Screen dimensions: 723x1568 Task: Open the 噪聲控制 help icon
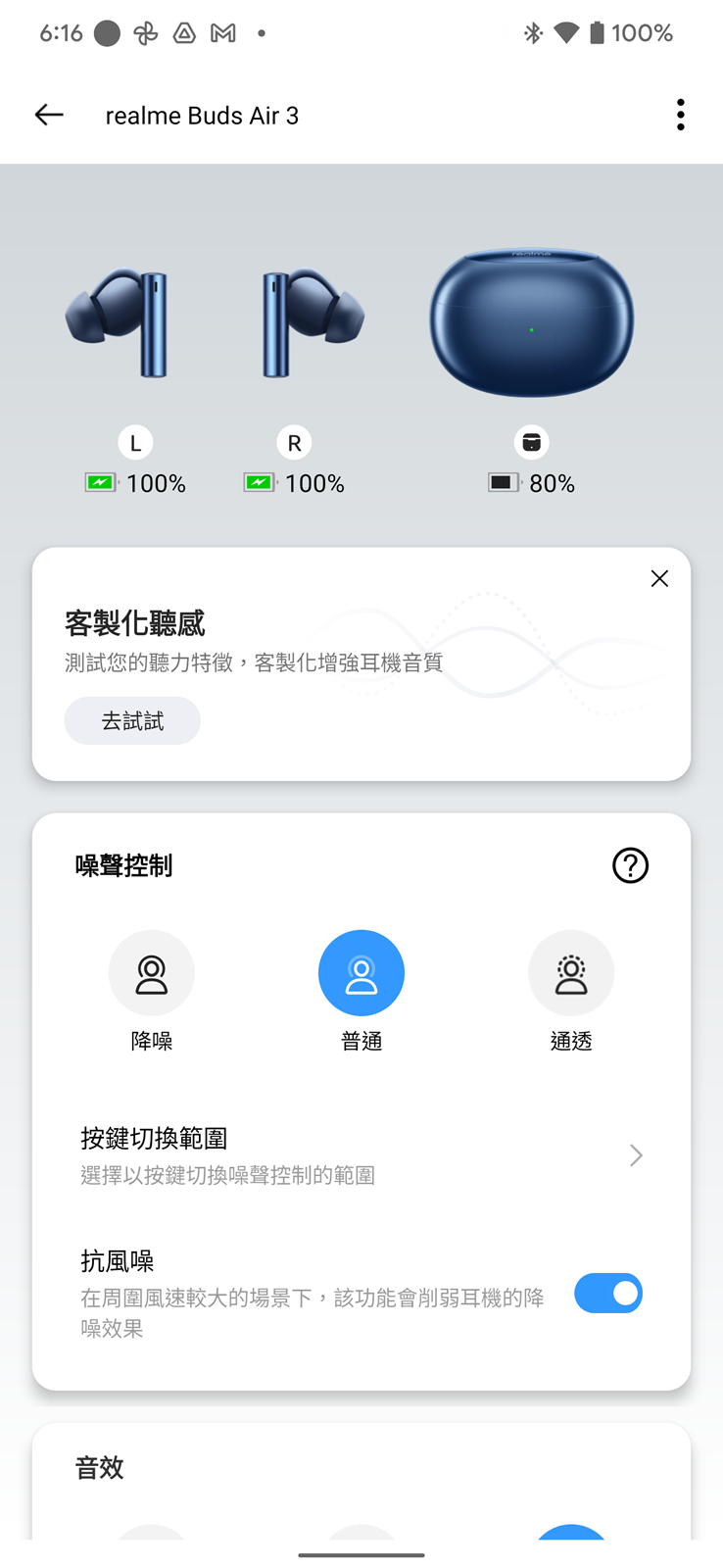[630, 865]
